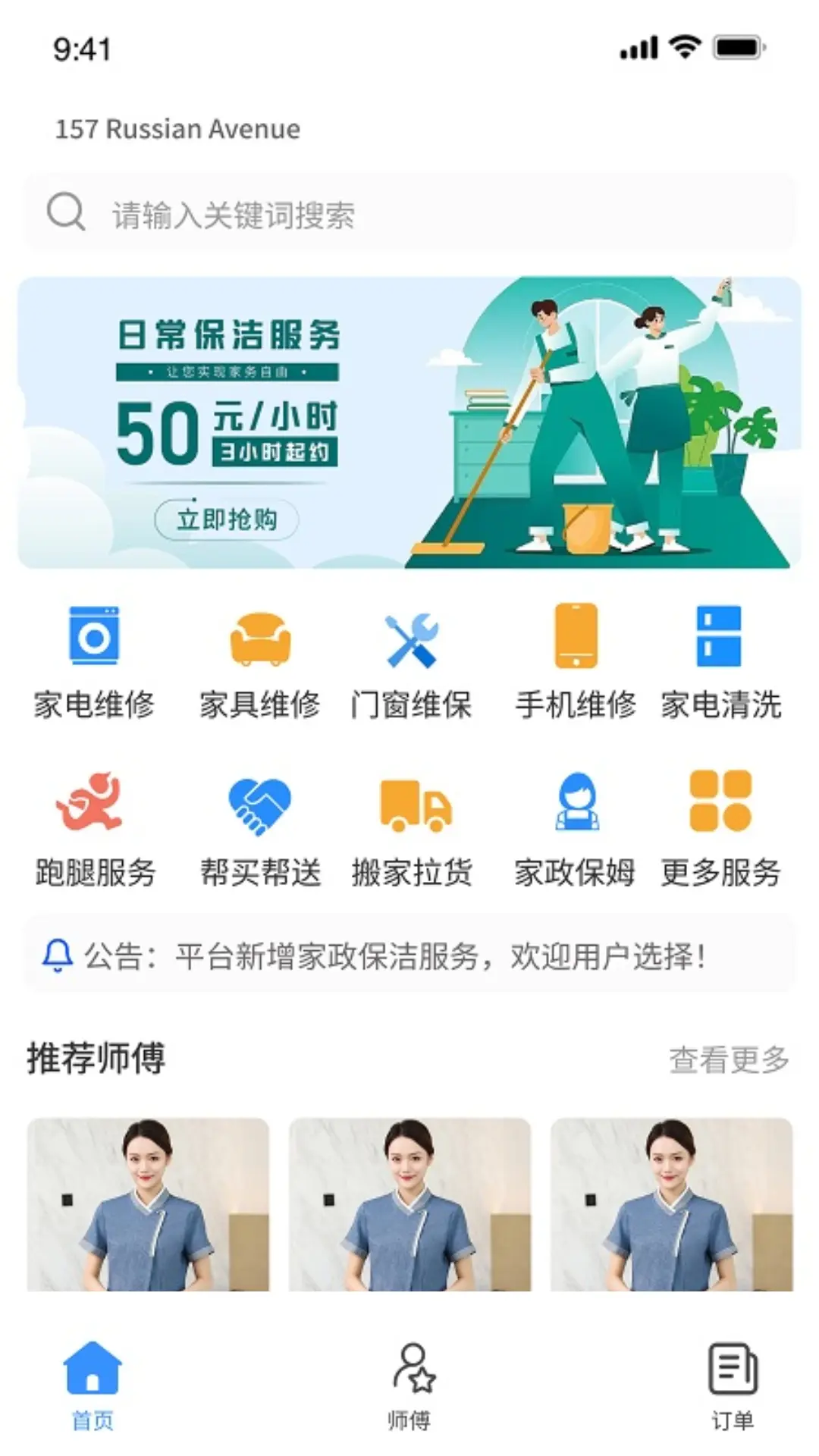Switch to the 订单 orders tab
Image resolution: width=819 pixels, height=1456 pixels.
(x=733, y=1385)
